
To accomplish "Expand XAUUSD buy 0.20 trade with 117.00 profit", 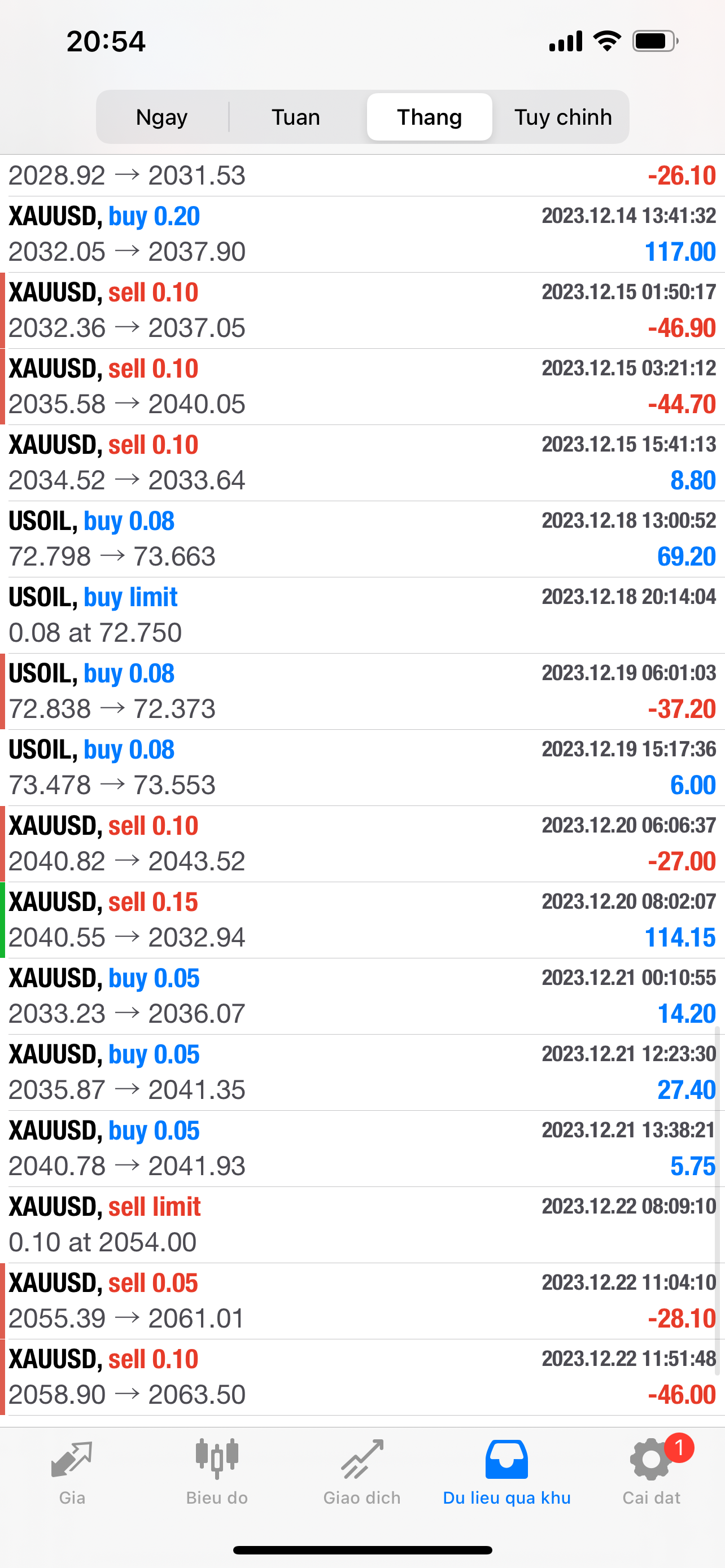I will point(362,234).
